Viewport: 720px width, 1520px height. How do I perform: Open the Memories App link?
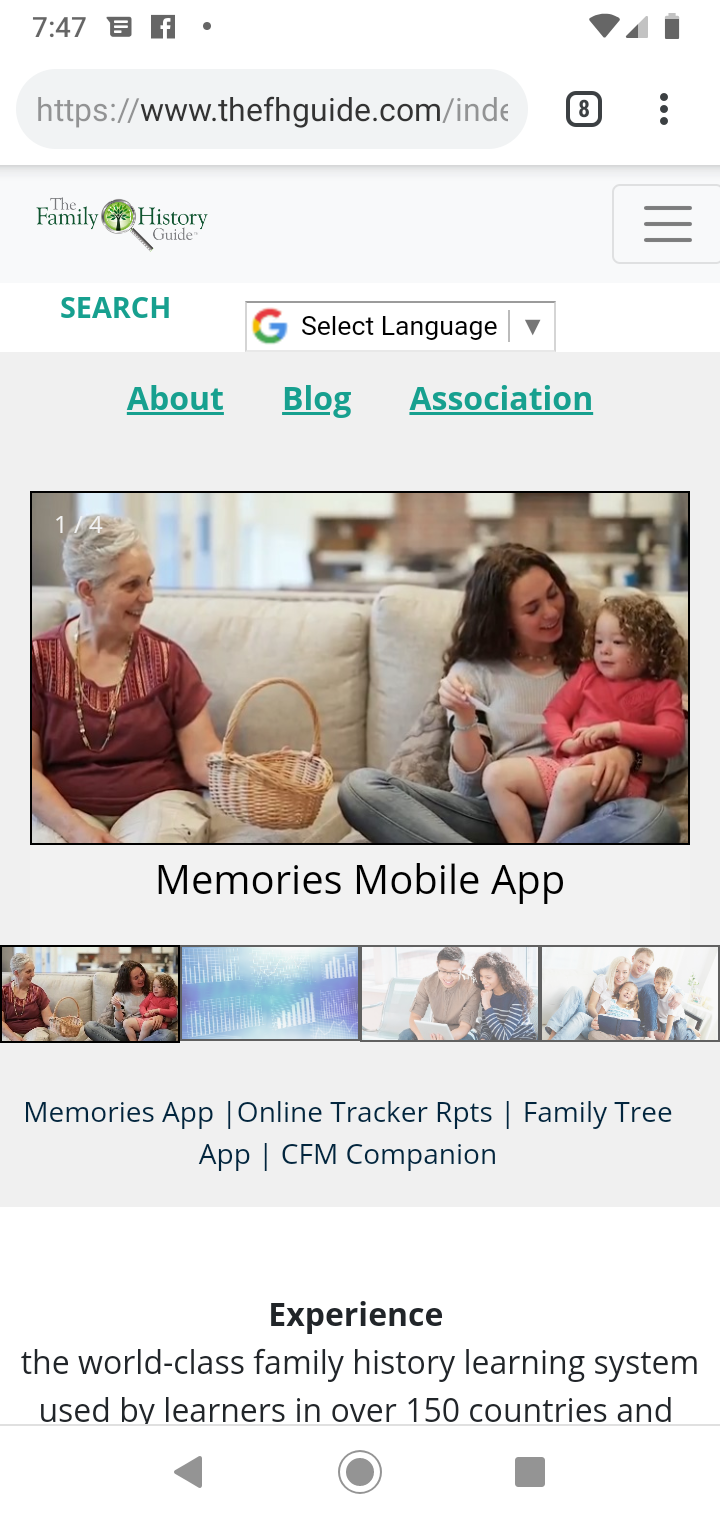coord(118,1112)
